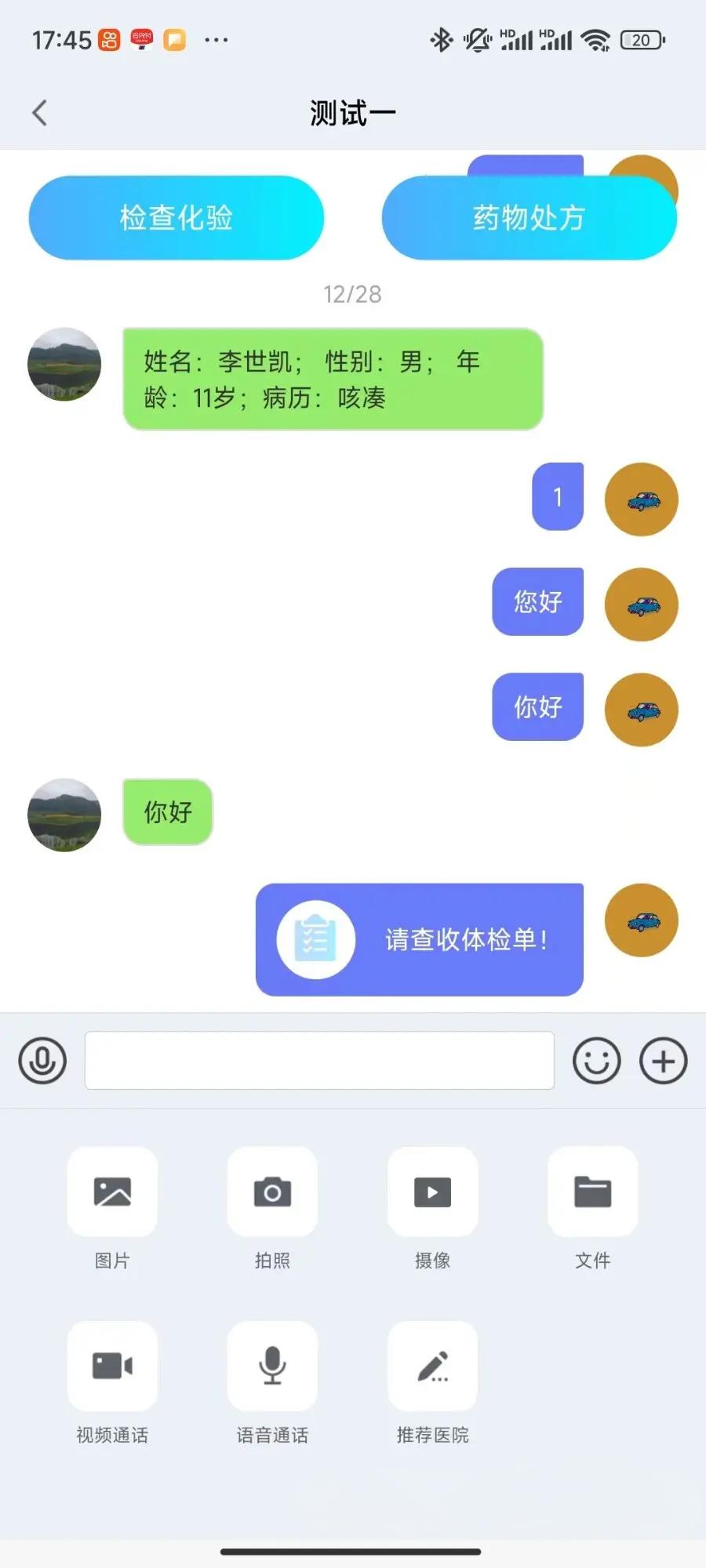Open the emoji picker
The height and width of the screenshot is (1568, 706).
(596, 1061)
